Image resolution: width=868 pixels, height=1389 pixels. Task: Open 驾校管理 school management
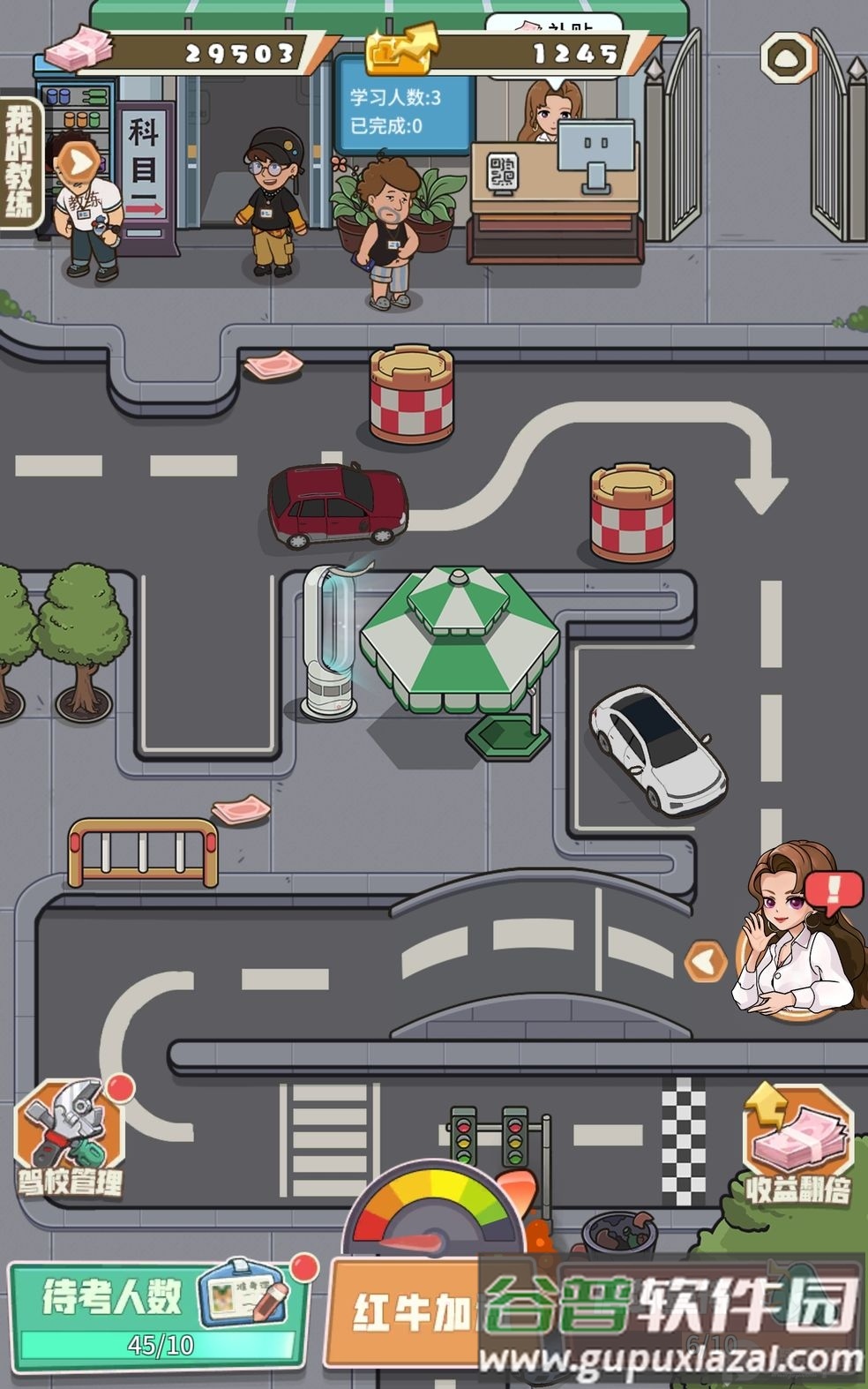[x=69, y=1138]
